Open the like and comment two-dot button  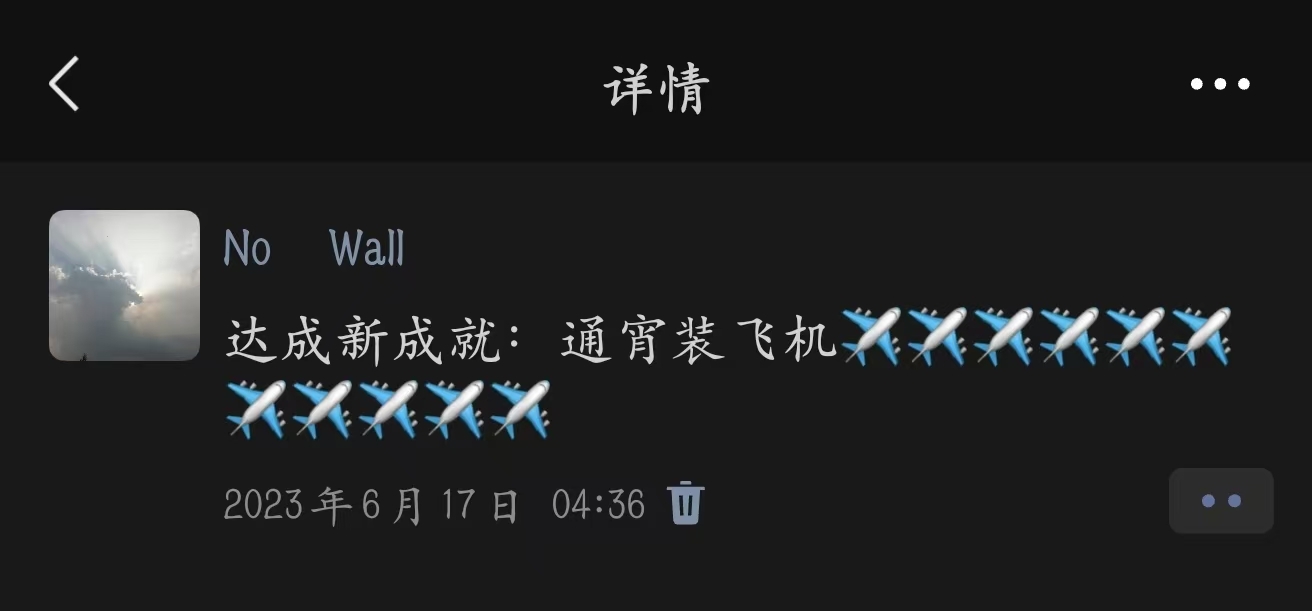(x=1220, y=501)
